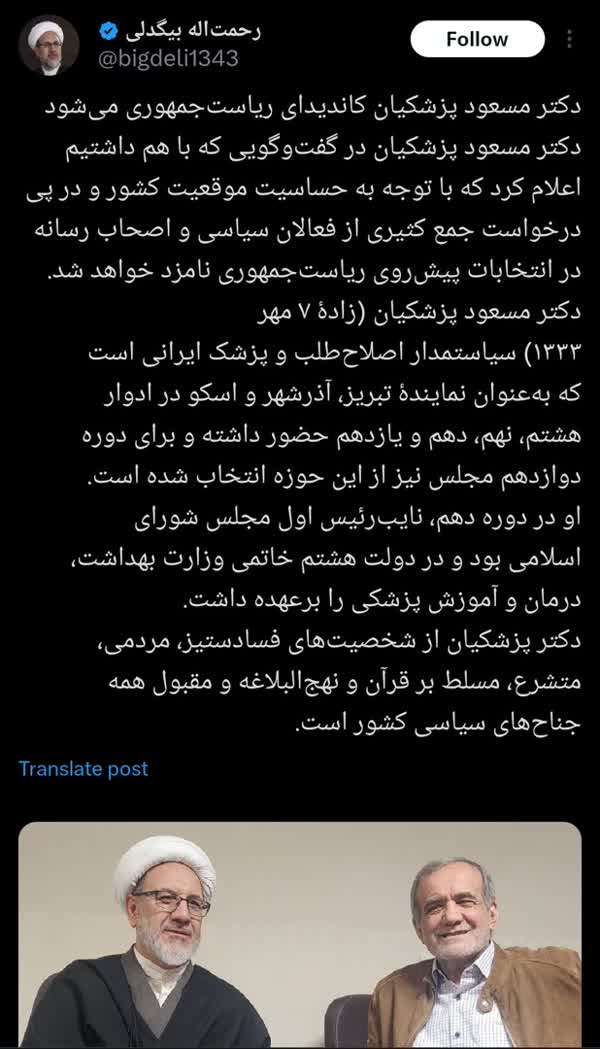
Task: Open the attached photo of two men
Action: pyautogui.click(x=300, y=934)
